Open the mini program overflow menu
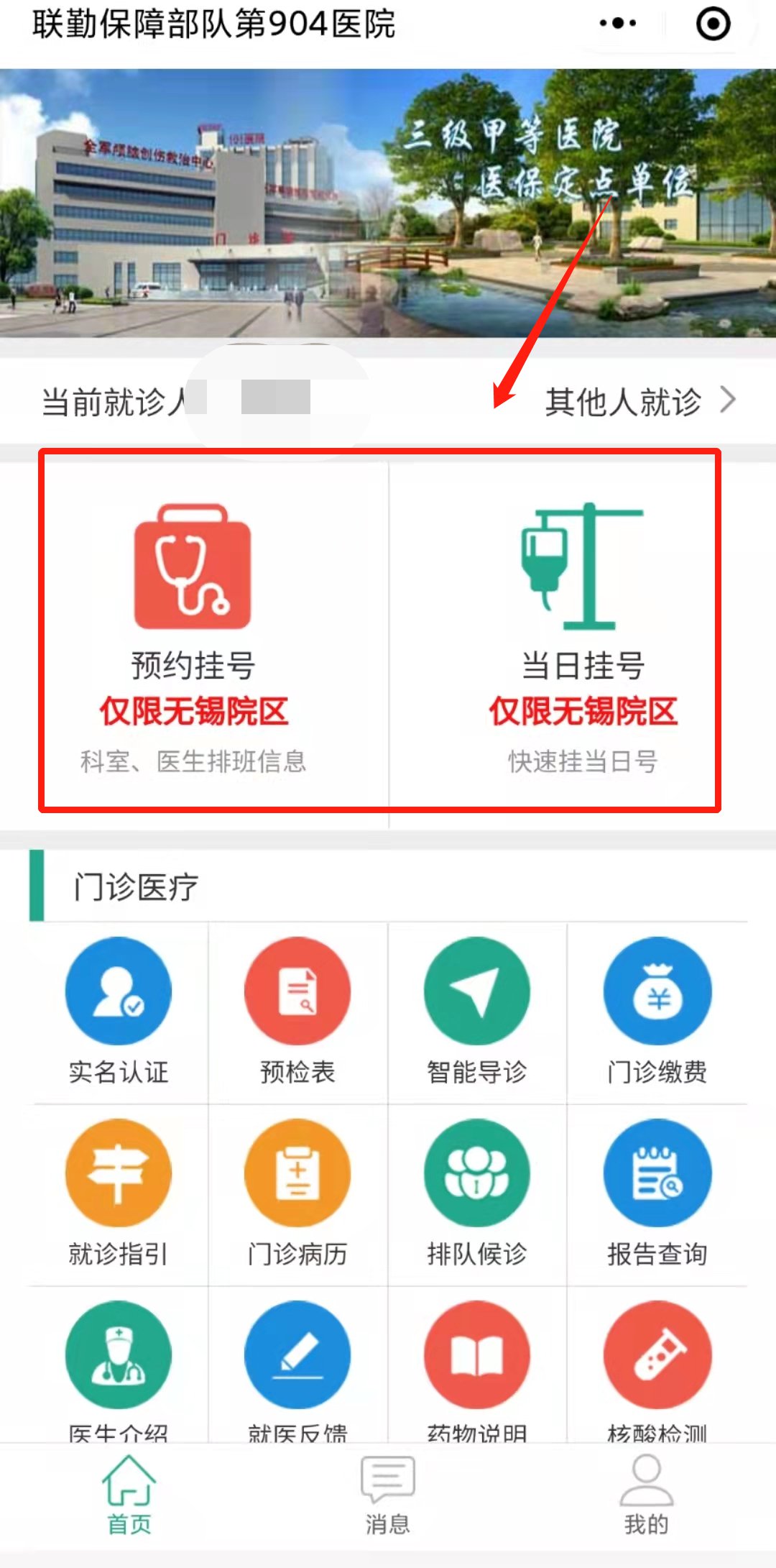 coord(618,24)
